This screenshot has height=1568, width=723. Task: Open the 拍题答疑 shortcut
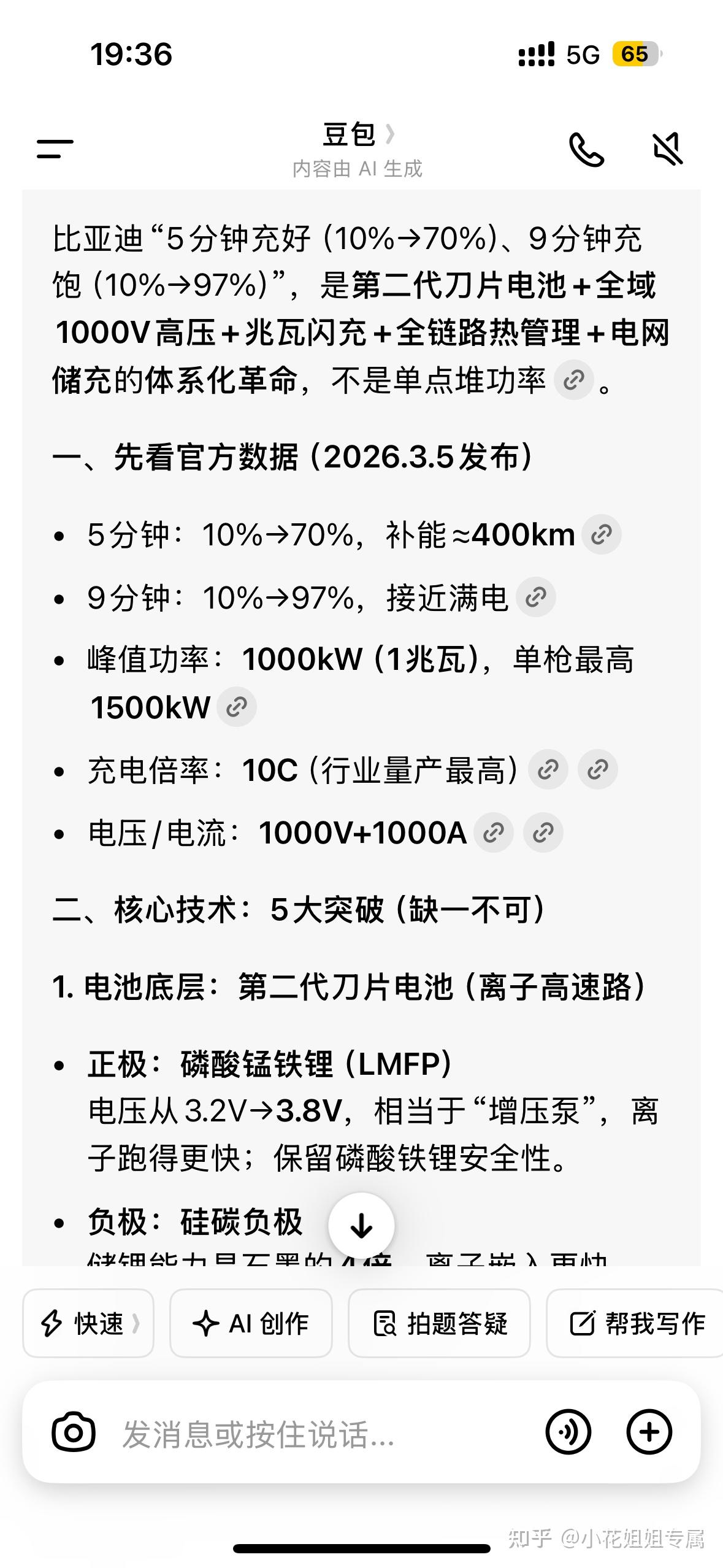(x=439, y=1323)
